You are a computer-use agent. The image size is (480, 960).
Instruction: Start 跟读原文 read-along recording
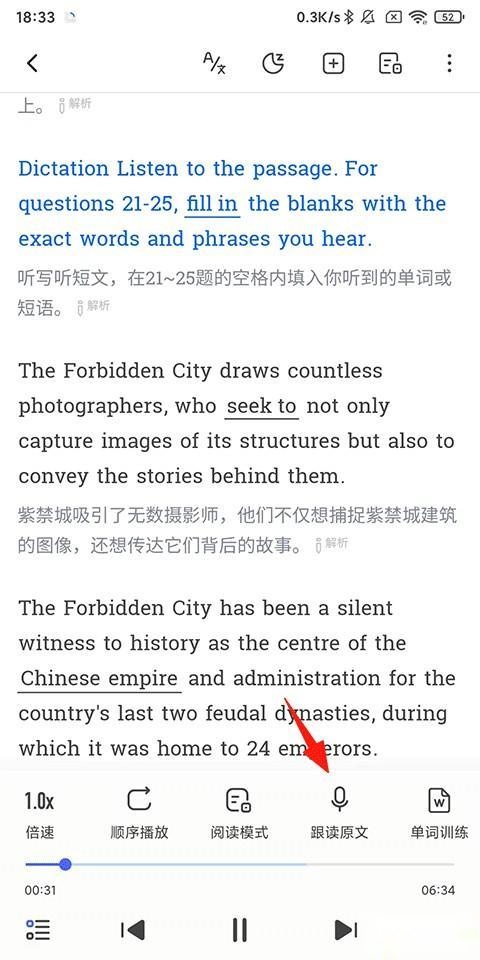click(x=339, y=814)
